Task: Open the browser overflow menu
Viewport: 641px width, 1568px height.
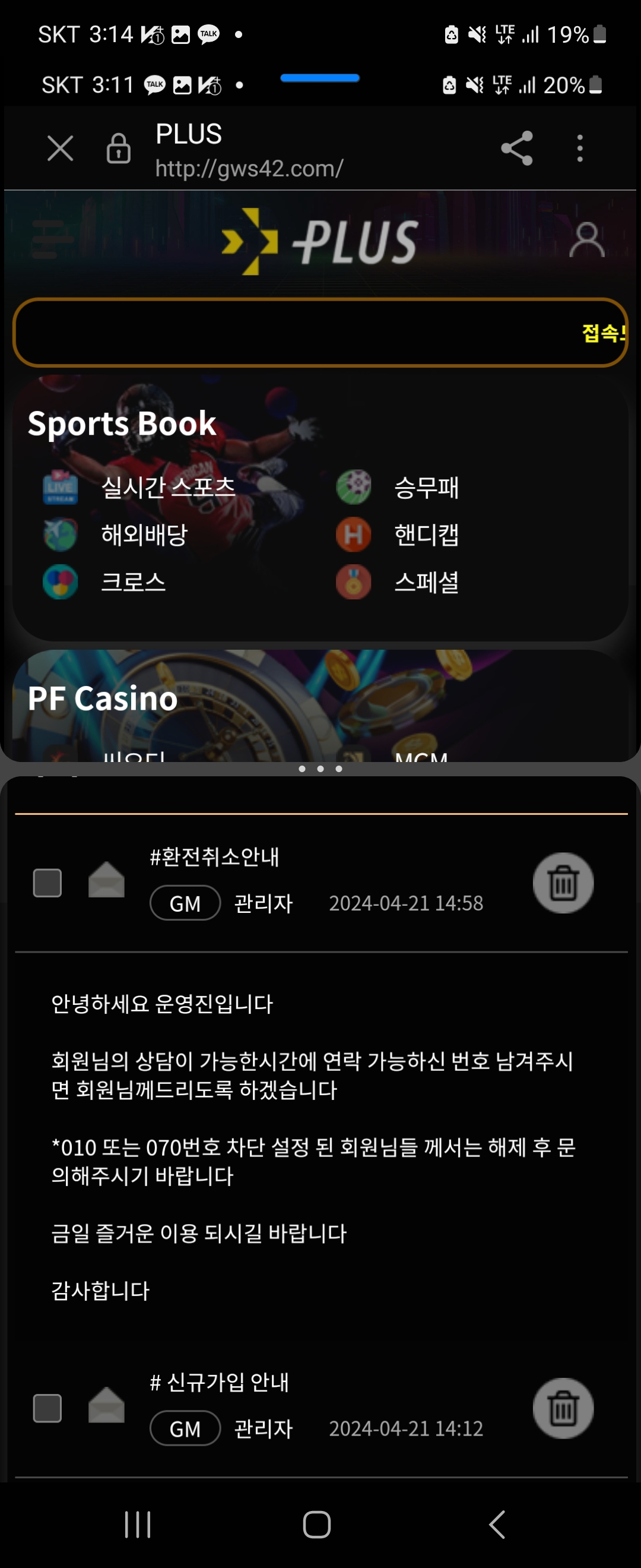Action: (x=580, y=148)
